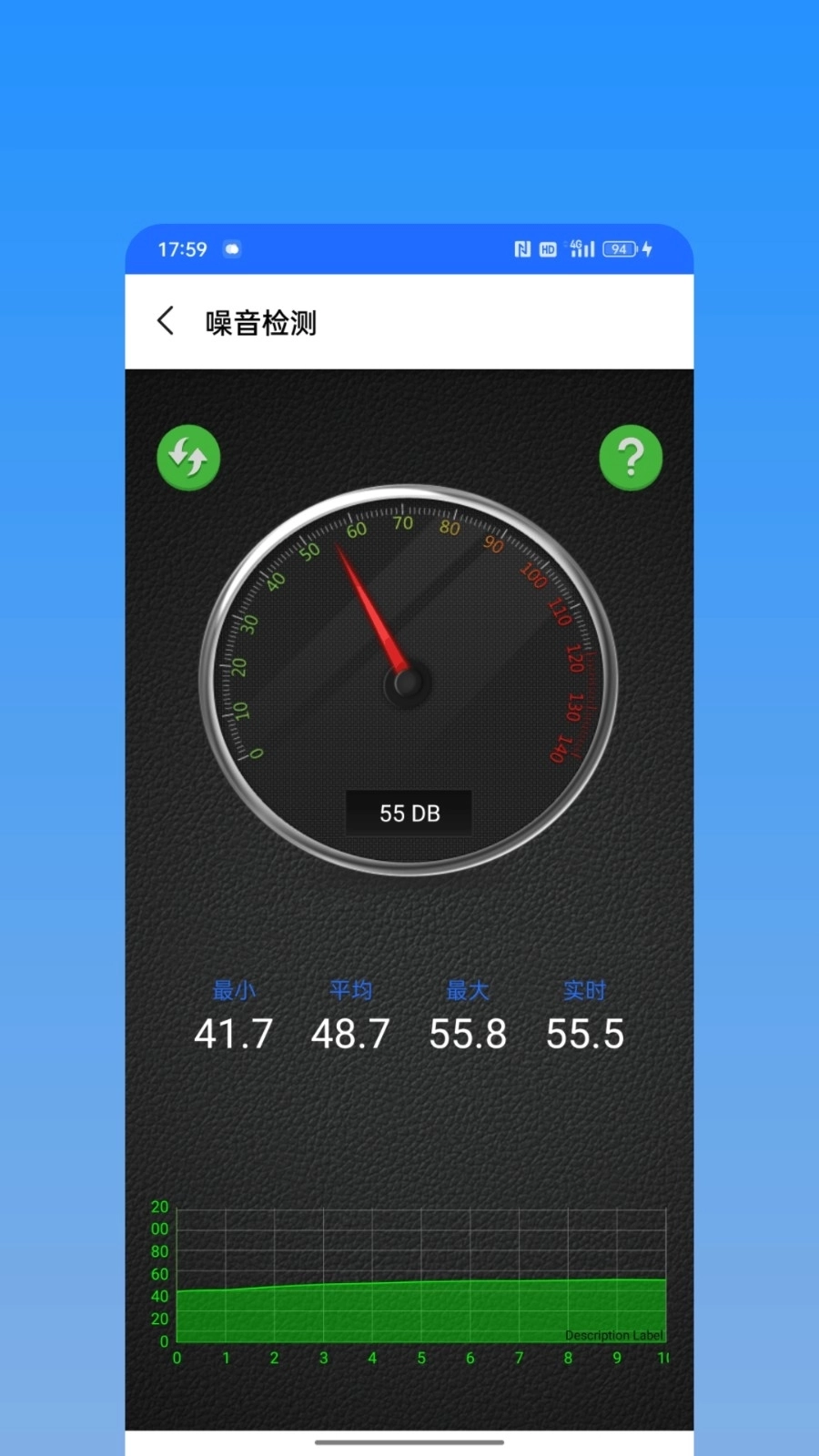Tap the green area chart
This screenshot has height=1456, width=819.
pos(409,1310)
